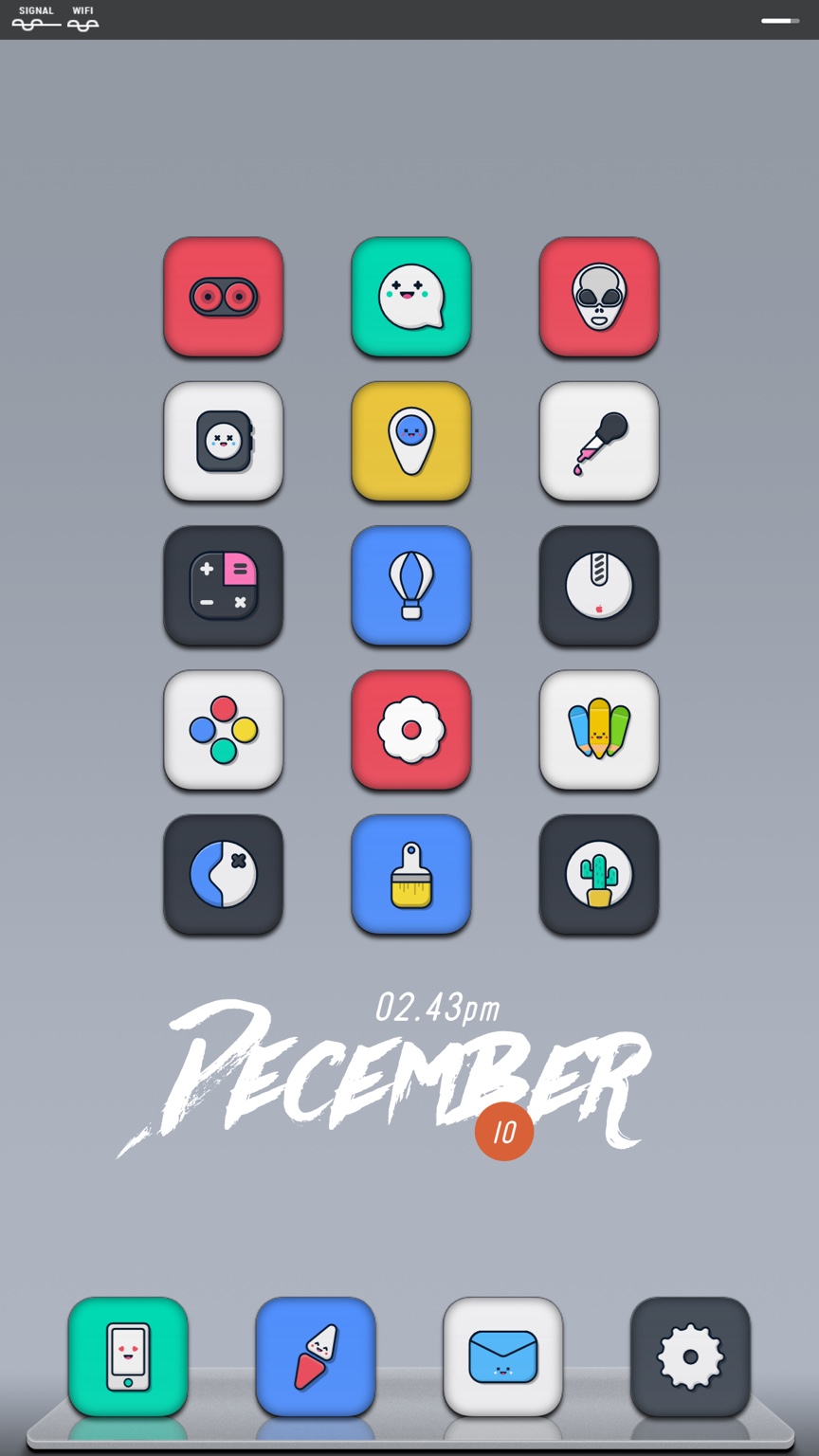The image size is (819, 1456).
Task: Launch the hot air balloon app
Action: pos(410,586)
